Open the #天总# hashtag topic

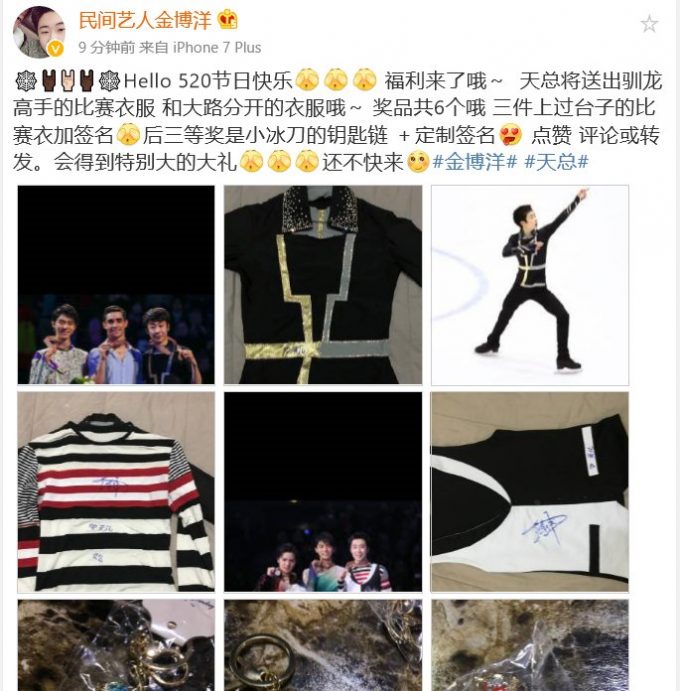coord(555,162)
